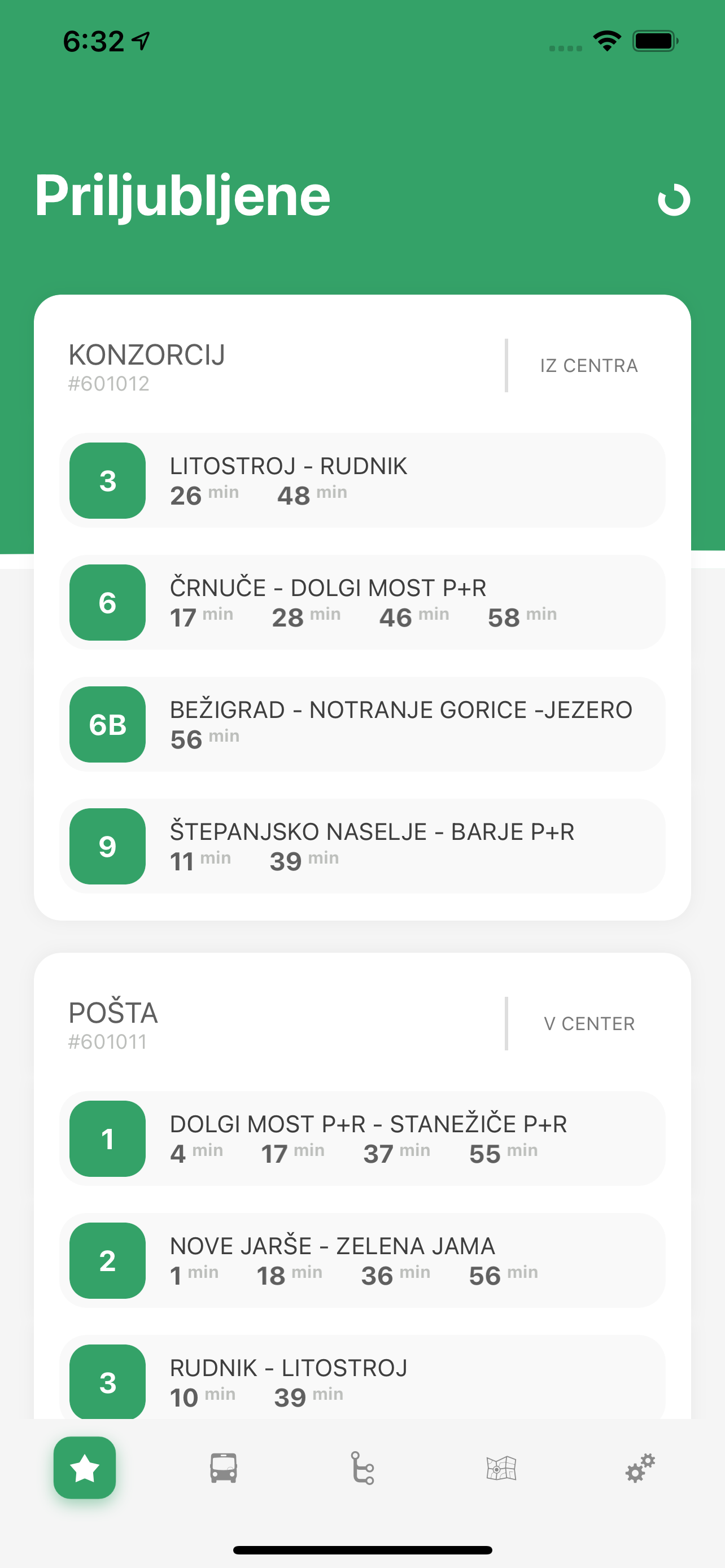Switch to the map tab
Viewport: 725px width, 1568px height.
(500, 1469)
